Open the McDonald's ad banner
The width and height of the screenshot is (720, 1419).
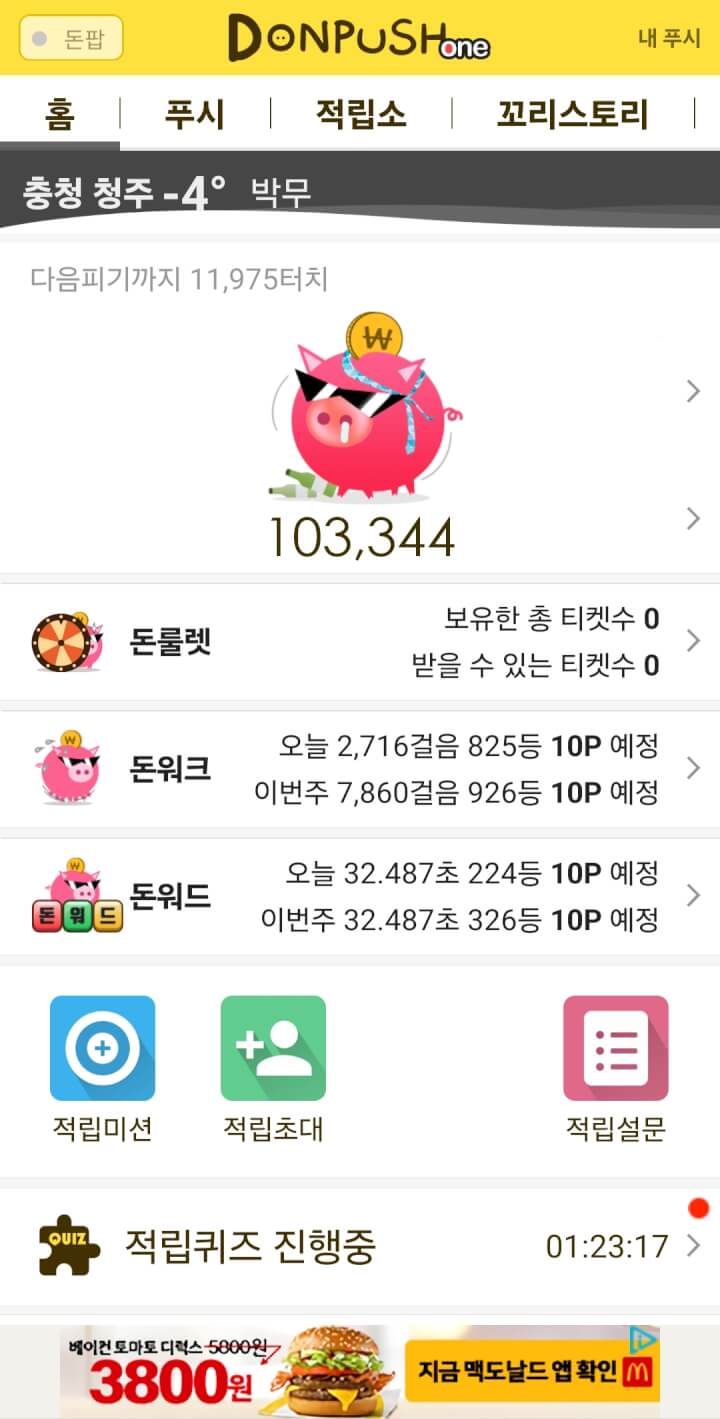(360, 1373)
